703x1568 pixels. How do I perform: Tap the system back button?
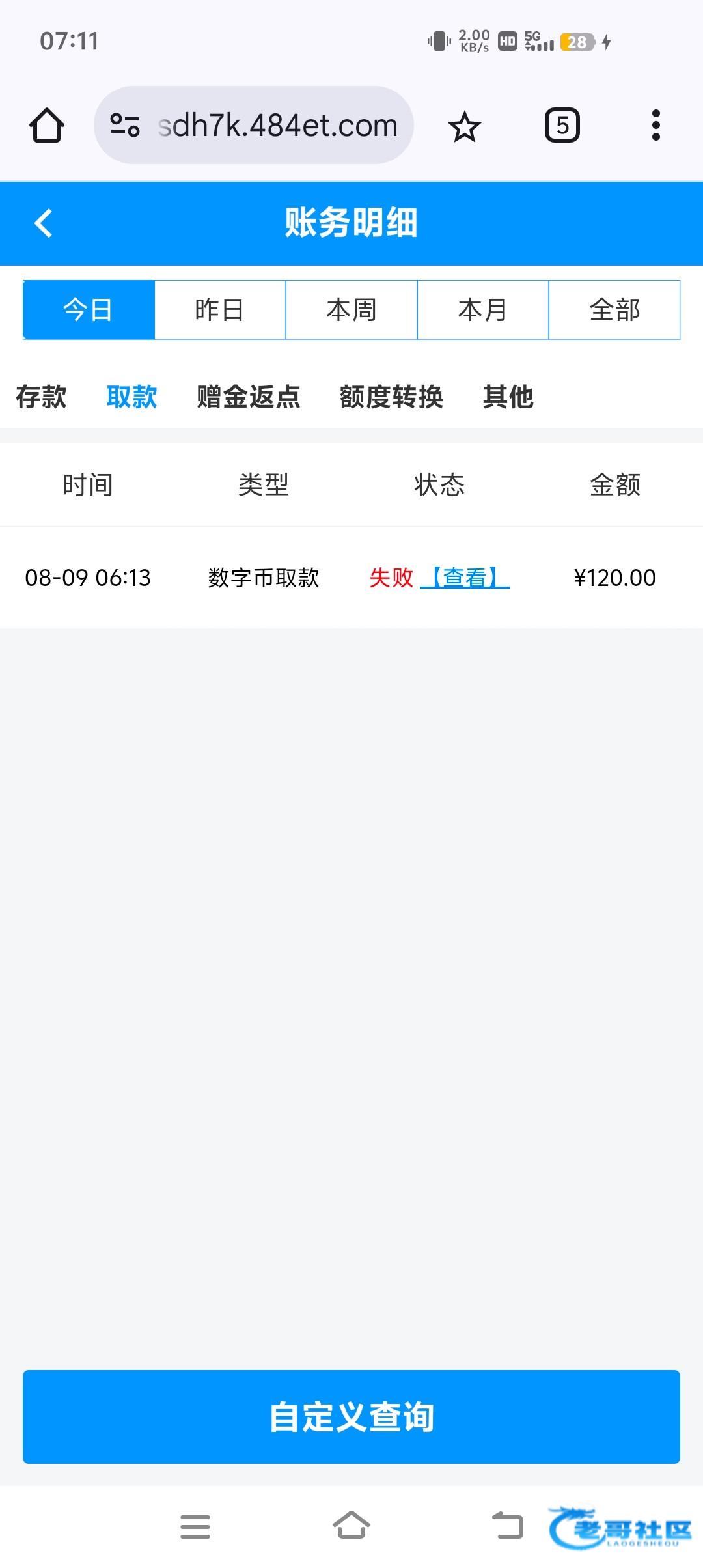(508, 1525)
